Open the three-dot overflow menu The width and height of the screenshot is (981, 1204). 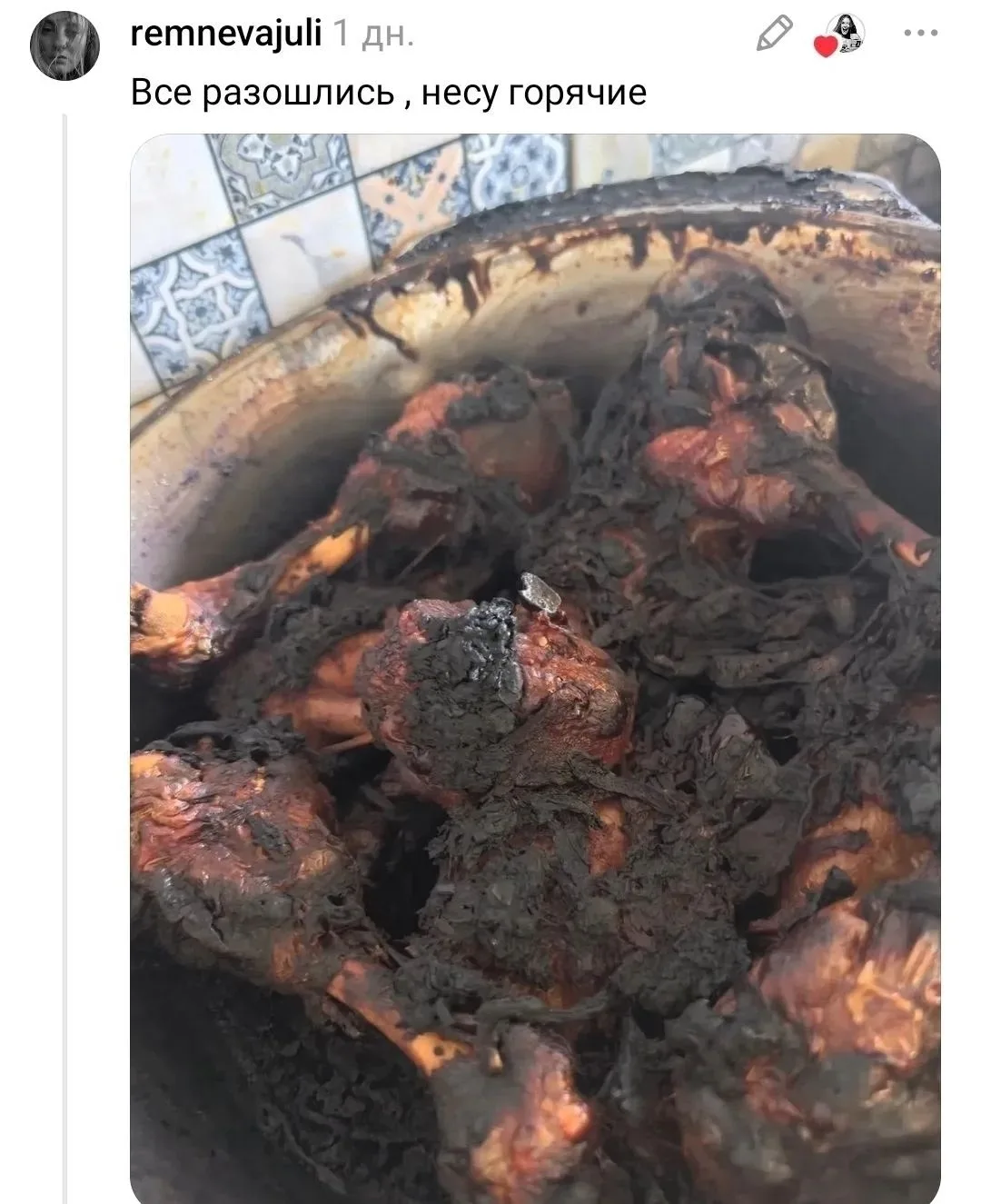click(920, 34)
